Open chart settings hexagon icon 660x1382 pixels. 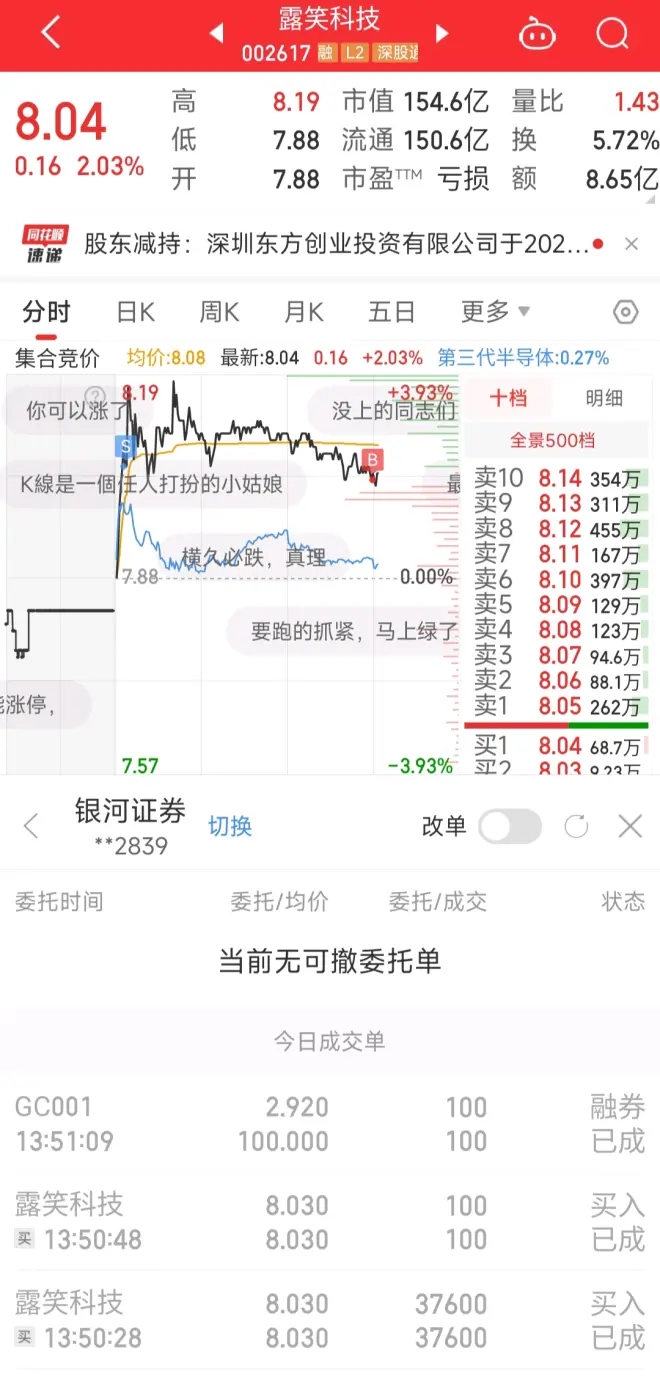point(625,312)
